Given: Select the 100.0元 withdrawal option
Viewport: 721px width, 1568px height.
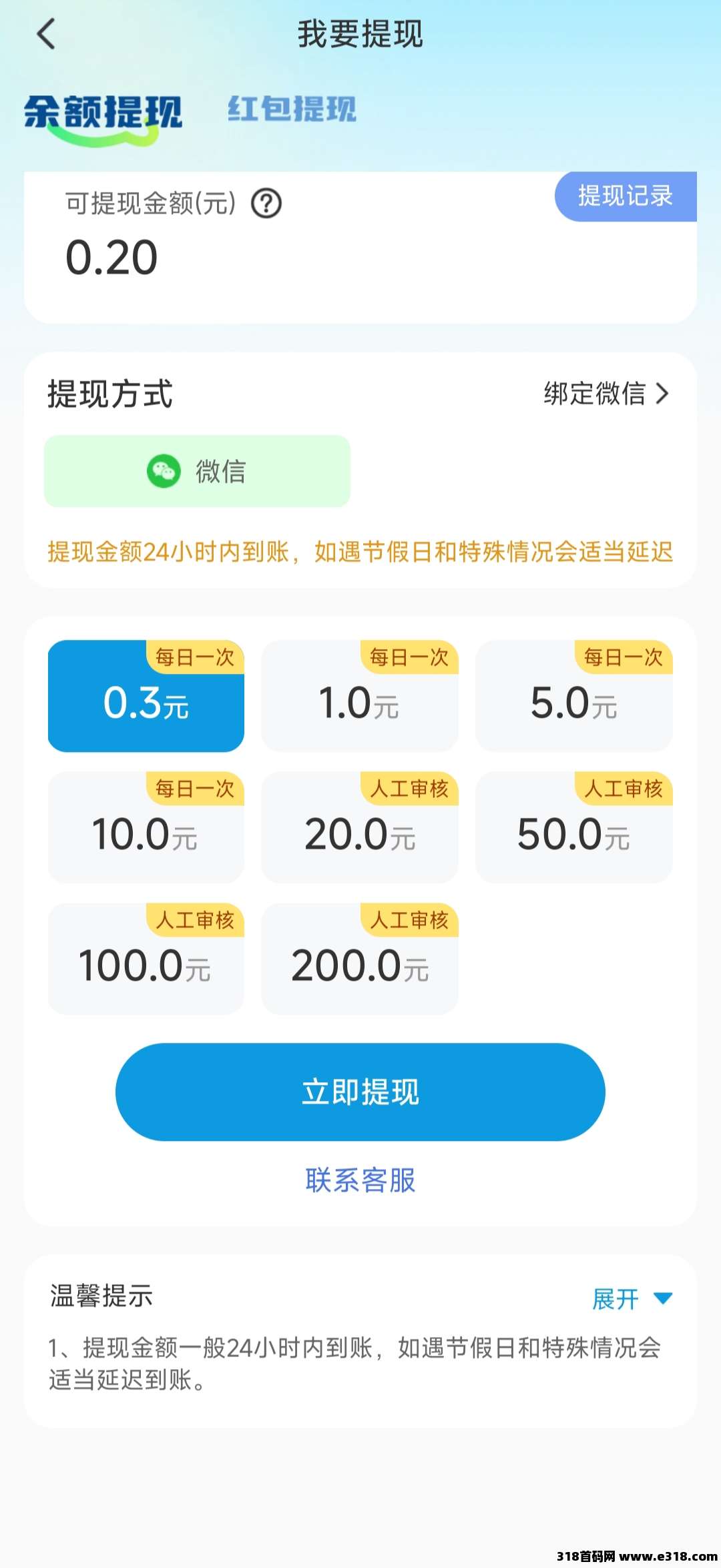Looking at the screenshot, I should [146, 959].
